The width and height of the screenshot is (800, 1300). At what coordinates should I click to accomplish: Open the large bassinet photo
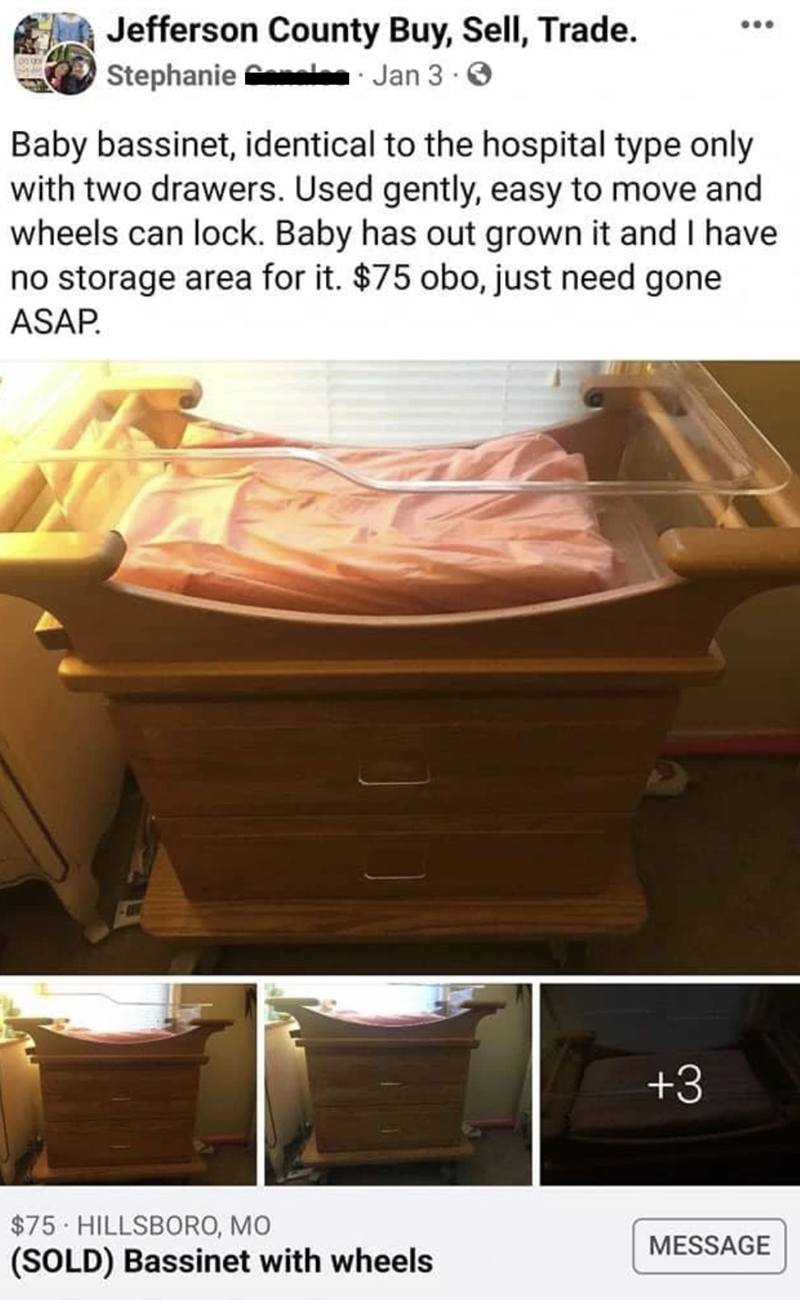coord(400,665)
